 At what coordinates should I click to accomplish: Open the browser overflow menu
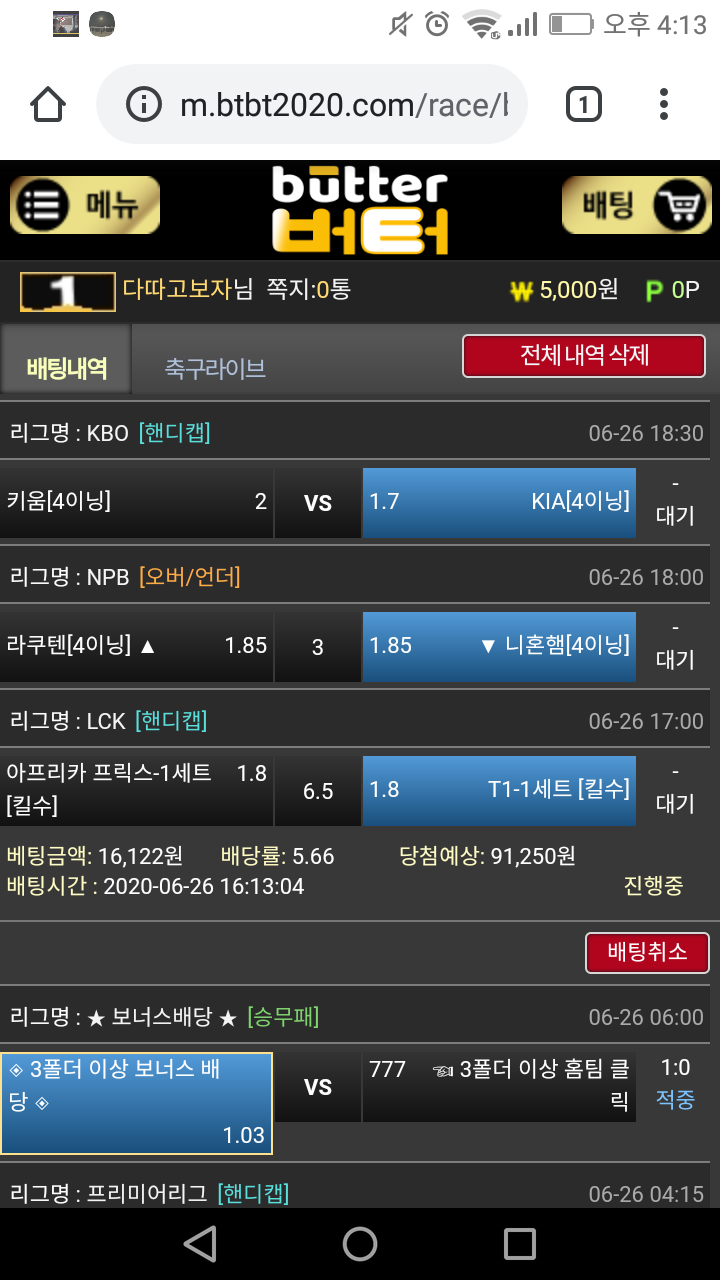point(664,104)
